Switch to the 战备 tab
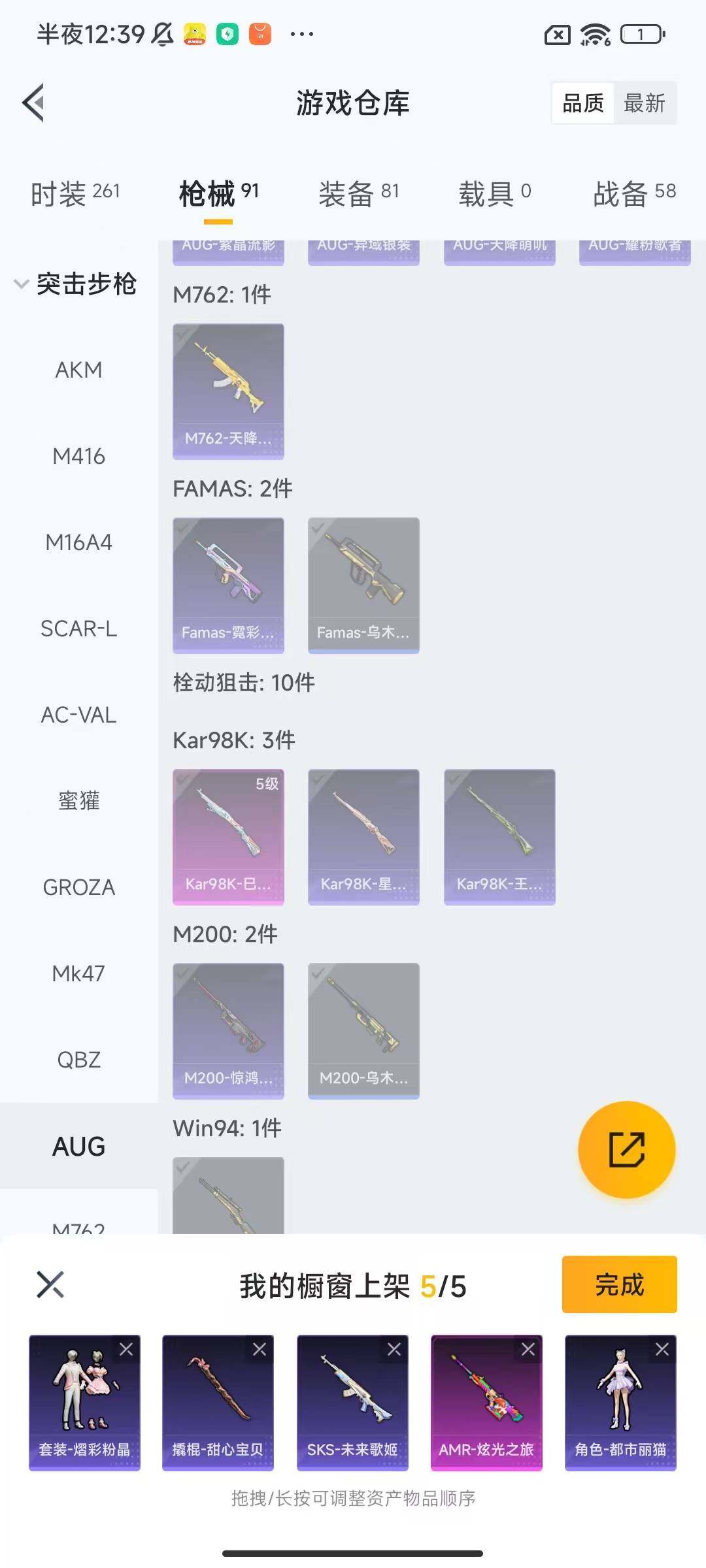Viewport: 706px width, 1568px height. [633, 193]
